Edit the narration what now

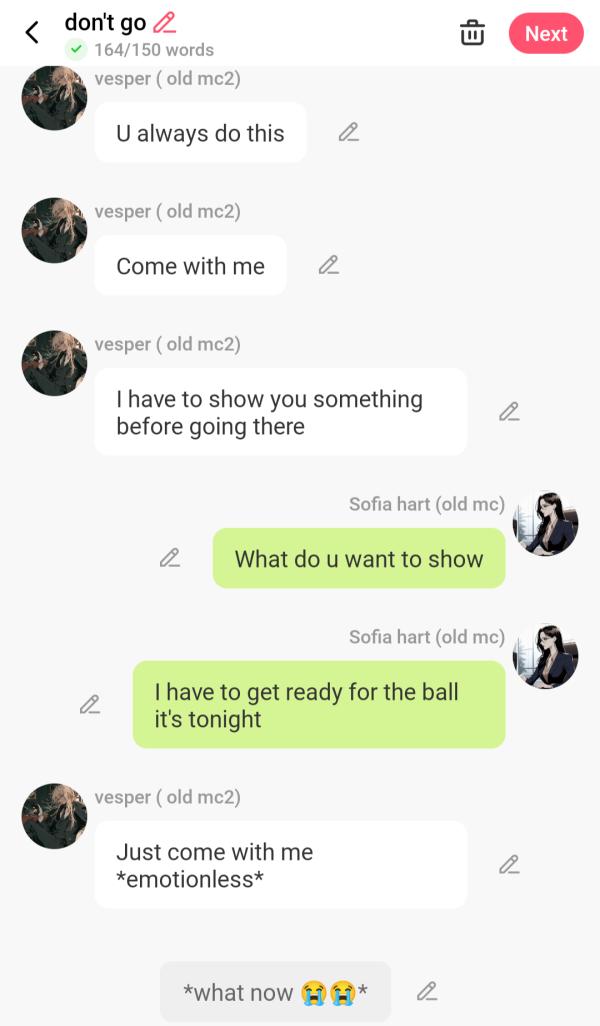[427, 991]
